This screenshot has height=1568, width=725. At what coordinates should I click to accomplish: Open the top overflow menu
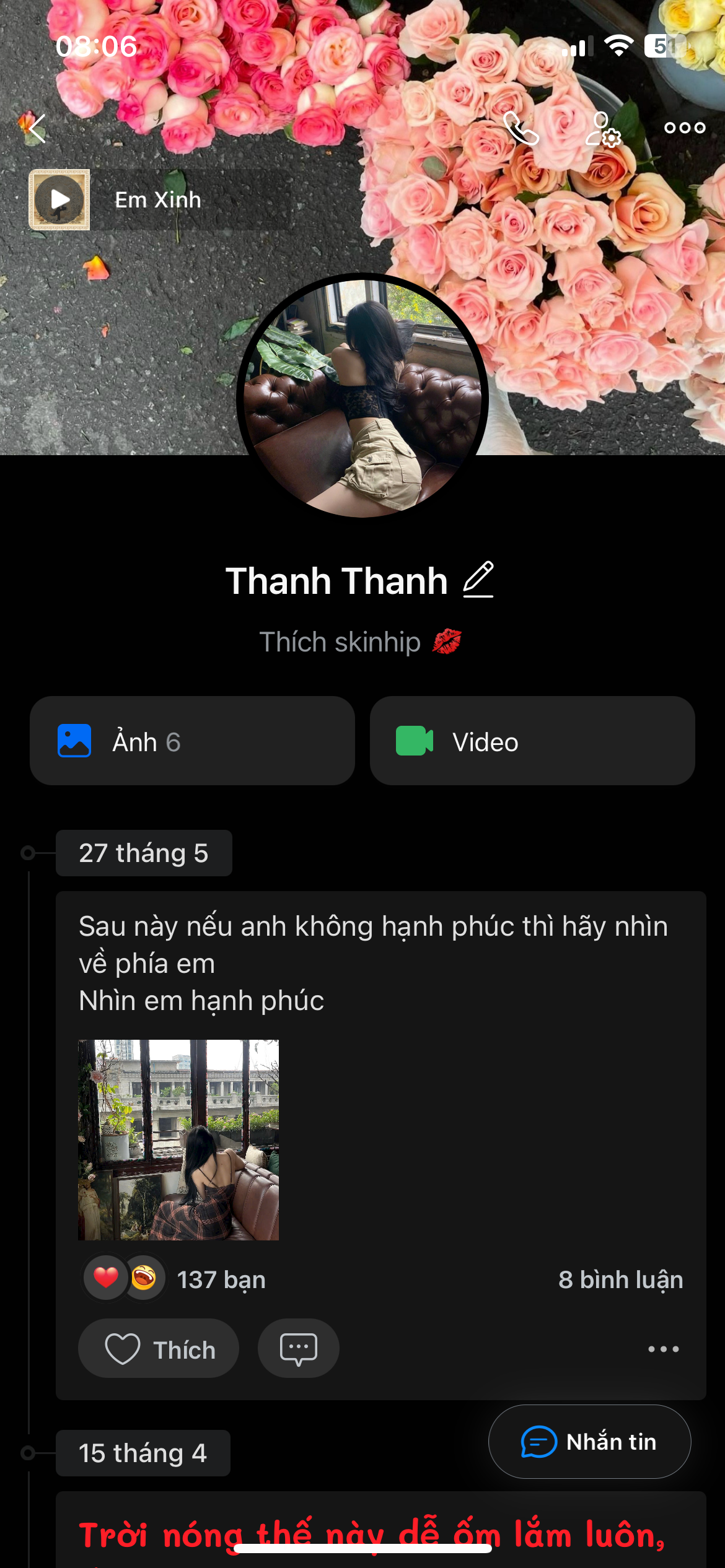coord(684,128)
